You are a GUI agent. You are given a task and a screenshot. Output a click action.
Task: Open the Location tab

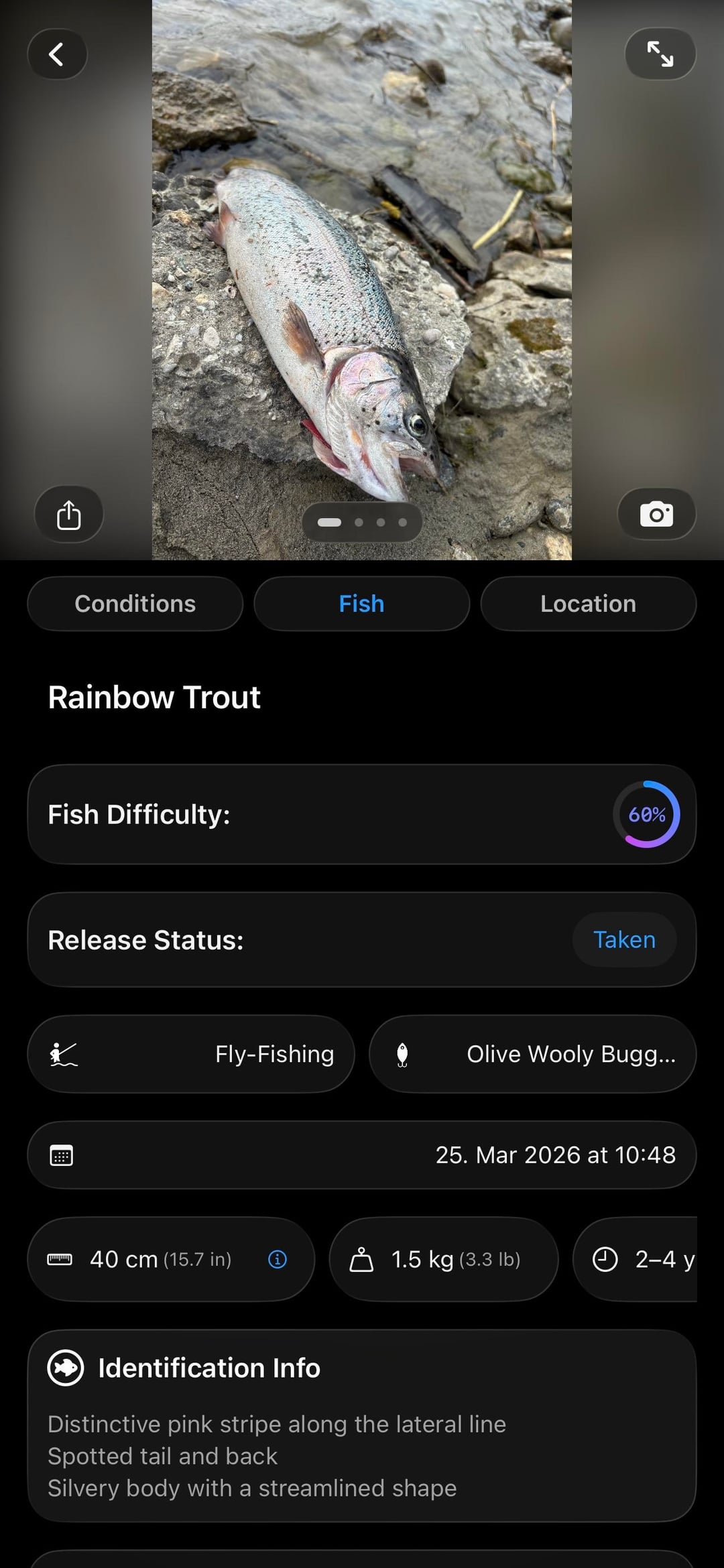(x=588, y=604)
